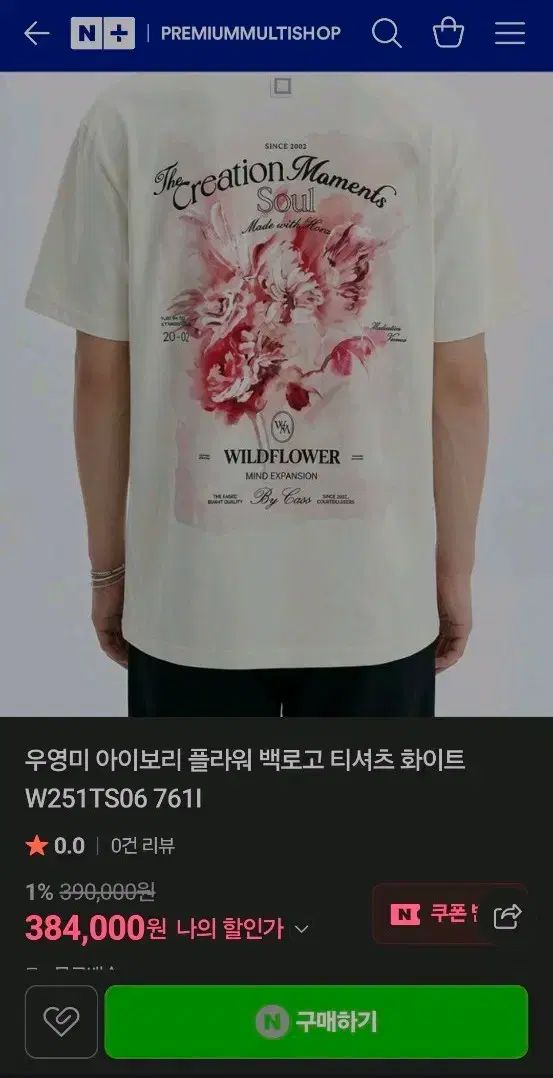This screenshot has width=553, height=1078.
Task: Open the PREMIUMMULTISHOP store page
Action: 251,33
